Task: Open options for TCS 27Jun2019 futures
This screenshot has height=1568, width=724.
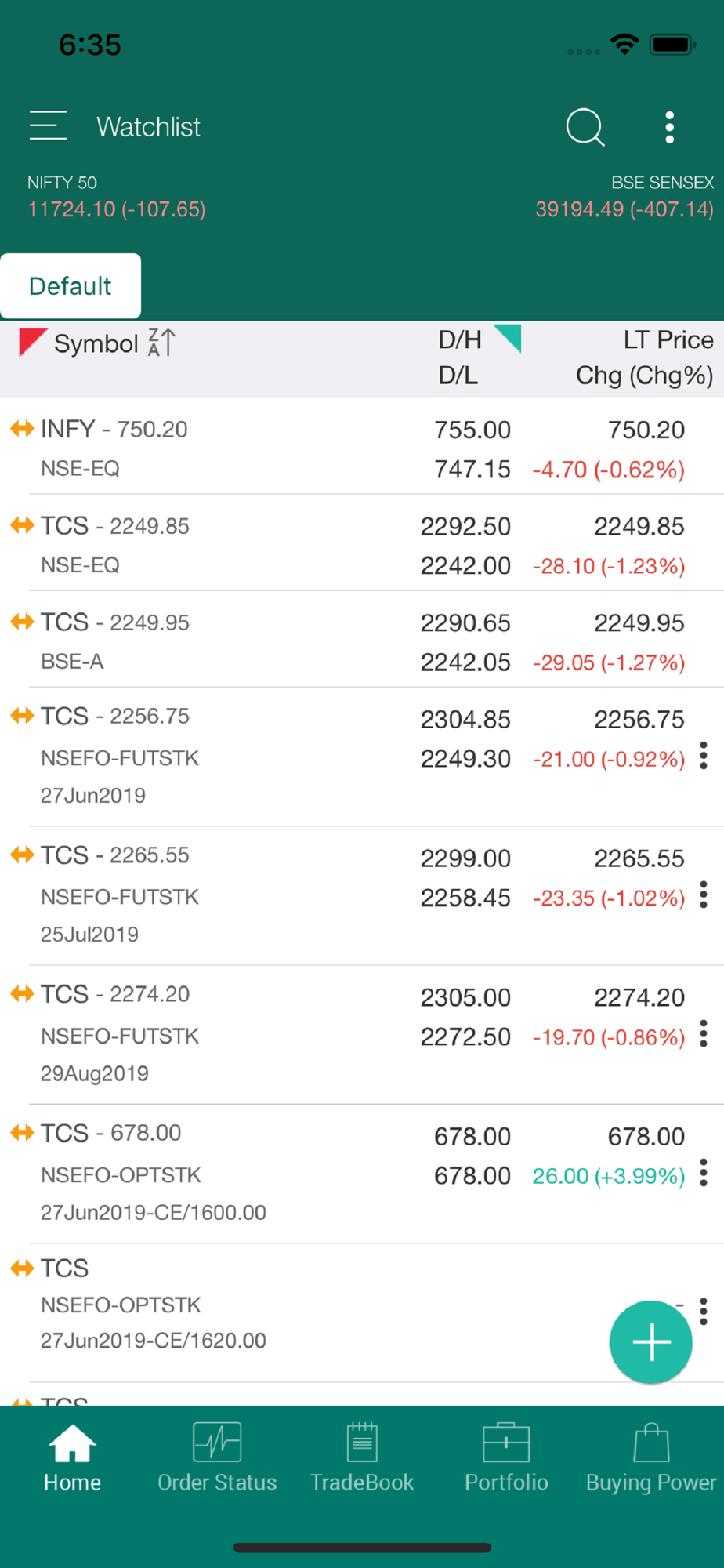Action: tap(704, 756)
